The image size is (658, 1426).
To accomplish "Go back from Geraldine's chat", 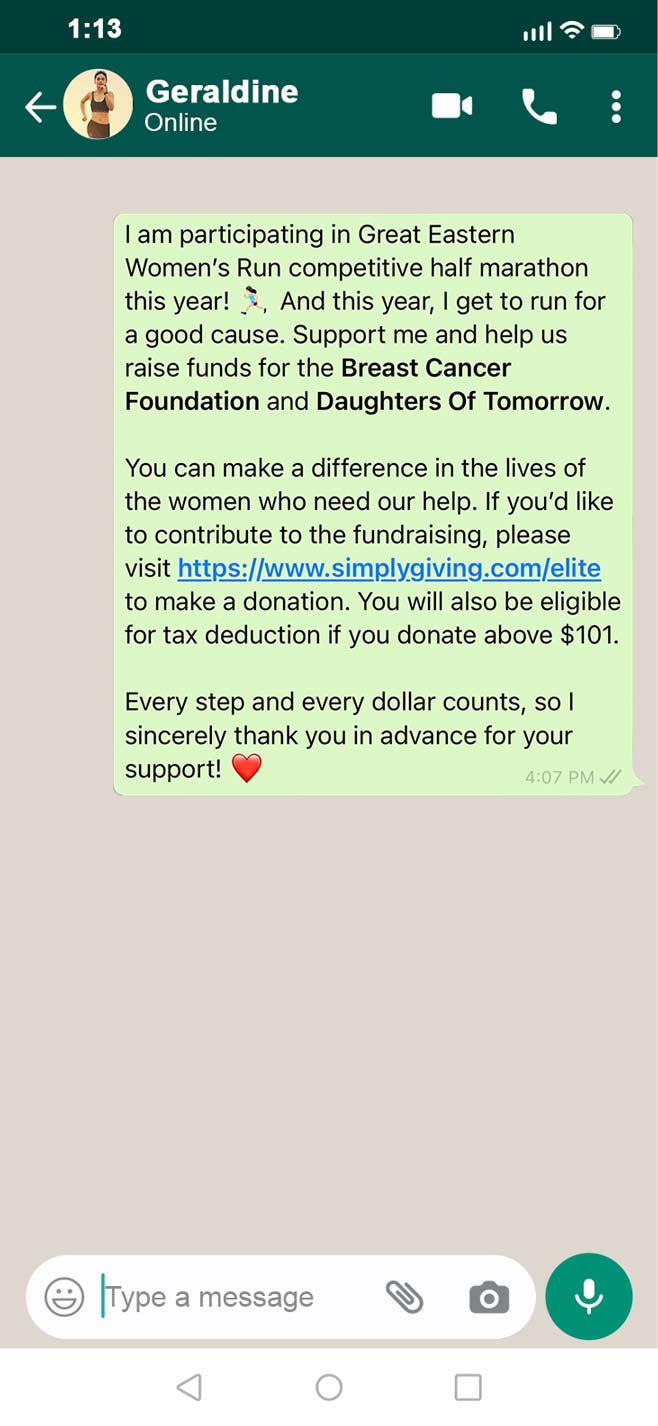I will point(40,106).
